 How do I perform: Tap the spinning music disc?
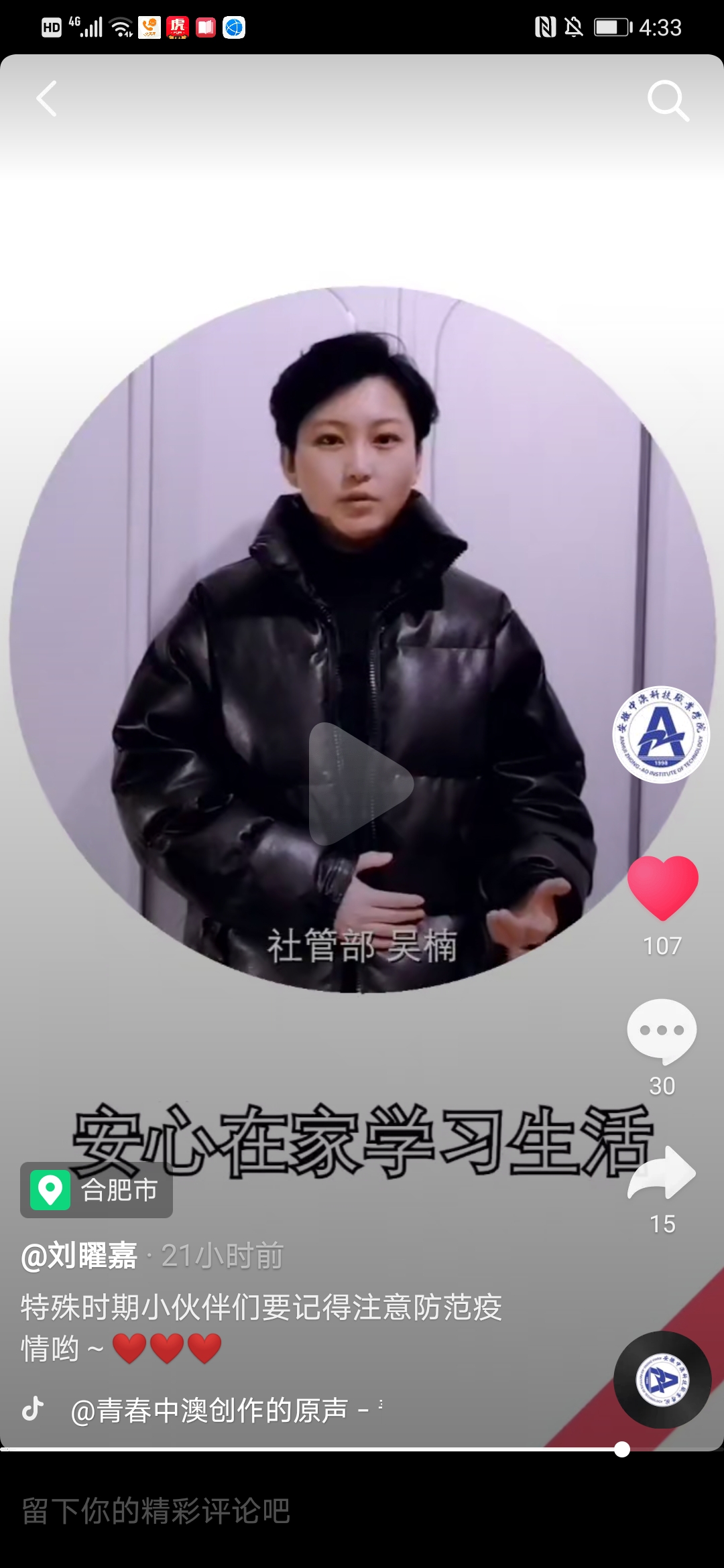(x=662, y=1380)
